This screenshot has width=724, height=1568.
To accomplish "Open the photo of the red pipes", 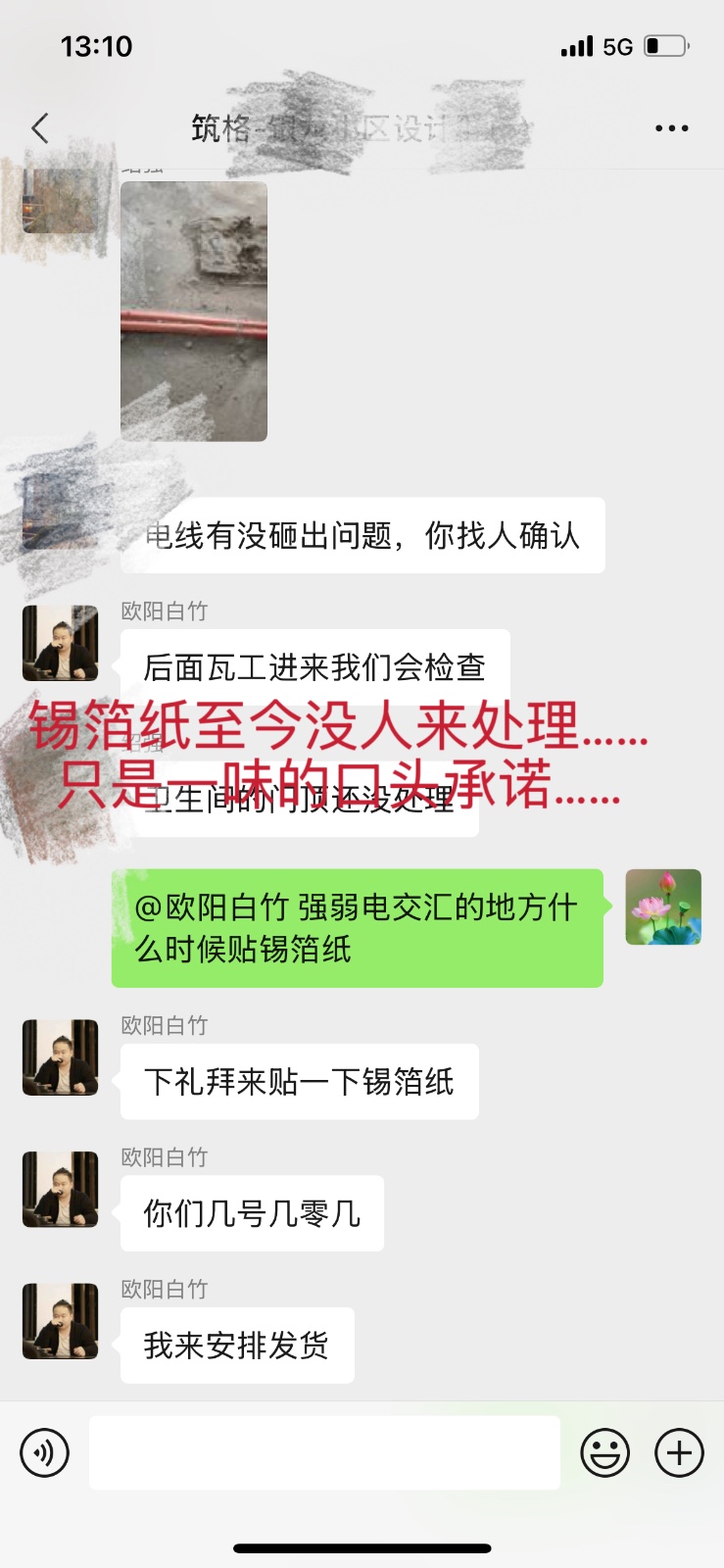I will click(x=194, y=312).
